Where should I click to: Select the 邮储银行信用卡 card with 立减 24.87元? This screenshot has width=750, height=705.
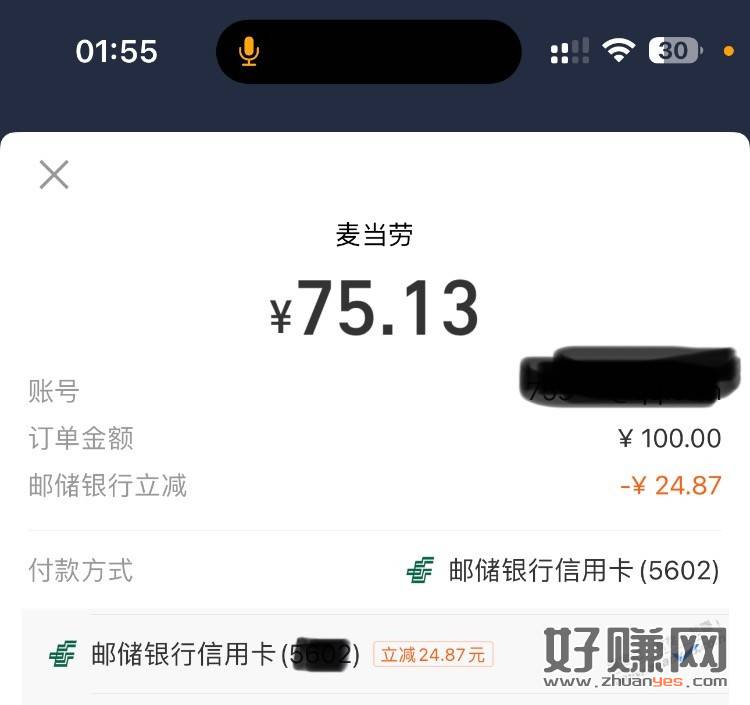(x=272, y=655)
